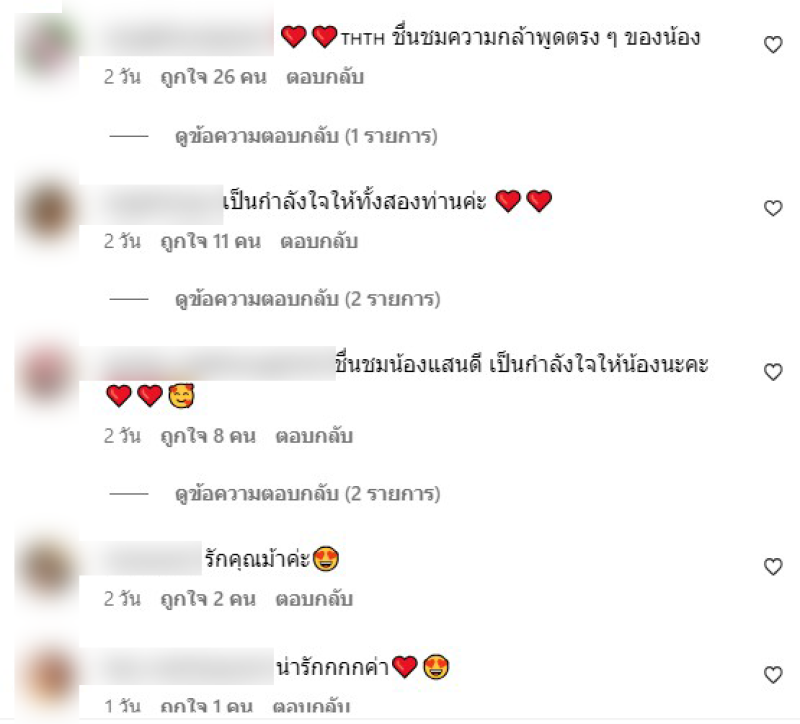This screenshot has height=724, width=800.
Task: Open like list of 26 people
Action: coord(213,77)
